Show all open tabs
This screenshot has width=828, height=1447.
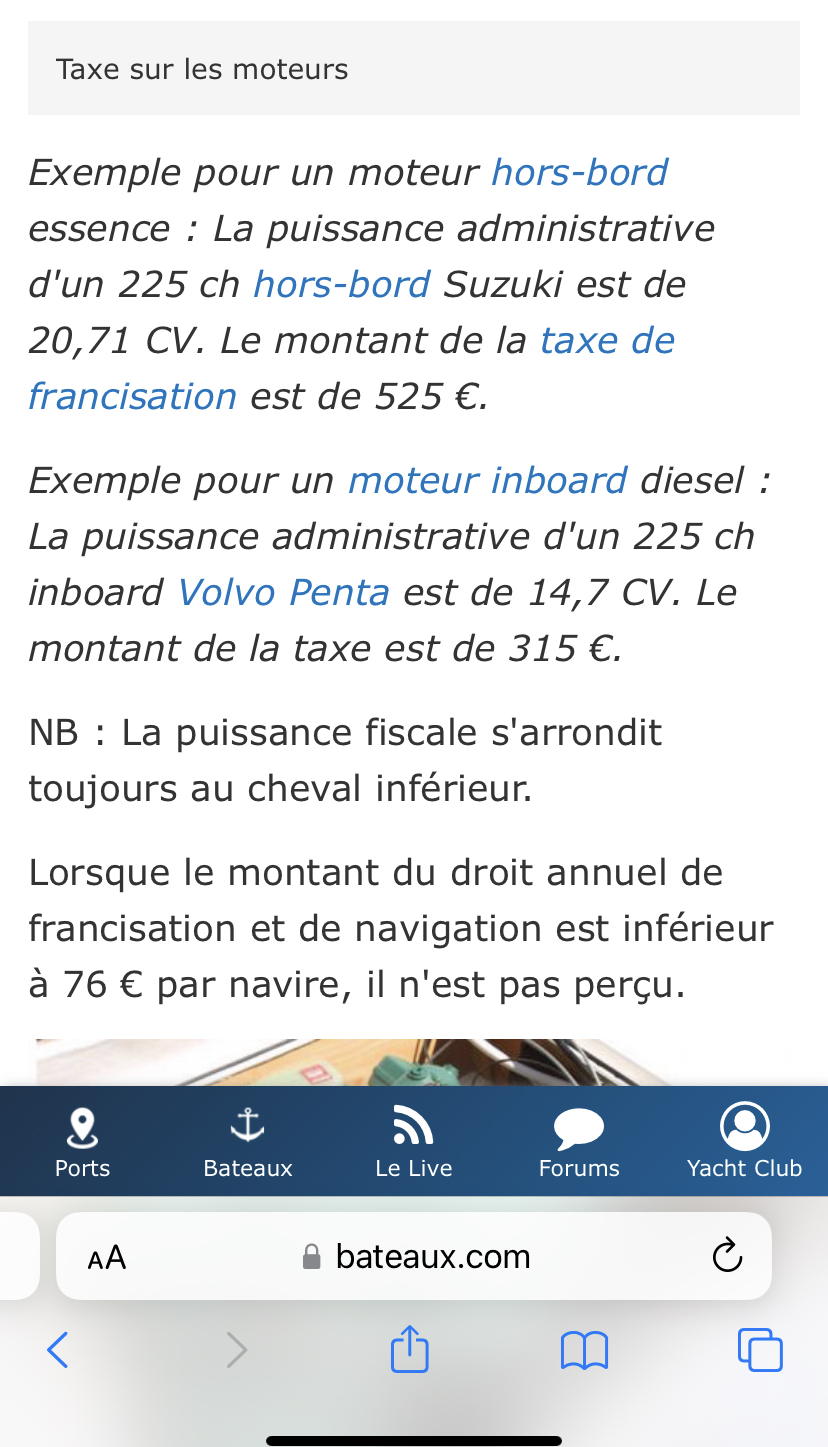(x=760, y=1350)
